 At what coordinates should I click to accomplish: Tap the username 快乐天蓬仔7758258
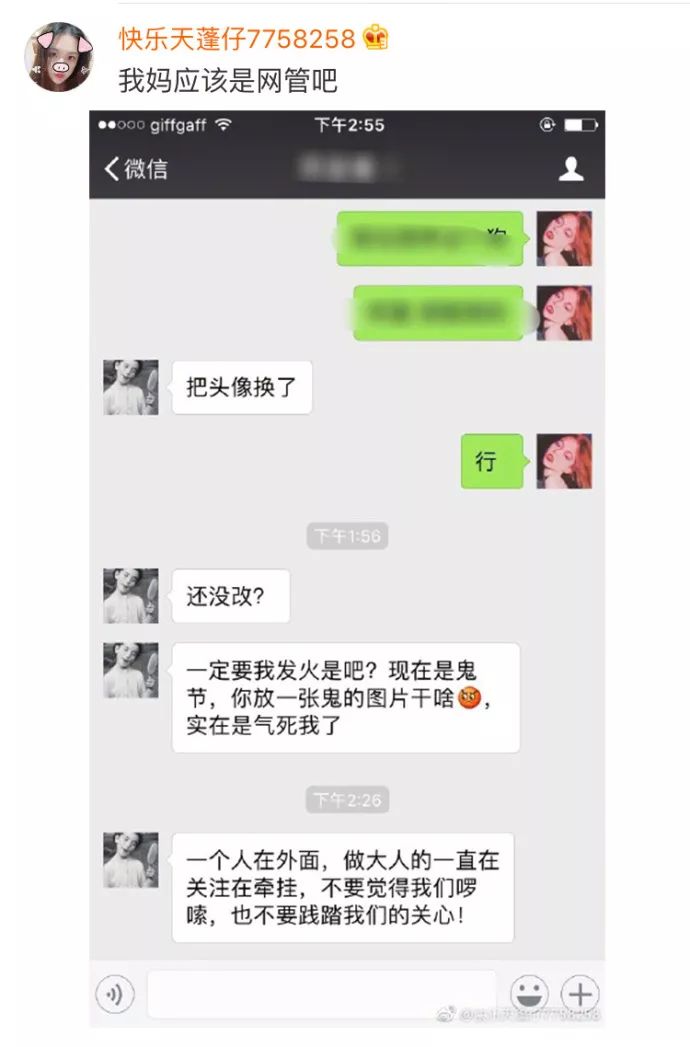237,39
